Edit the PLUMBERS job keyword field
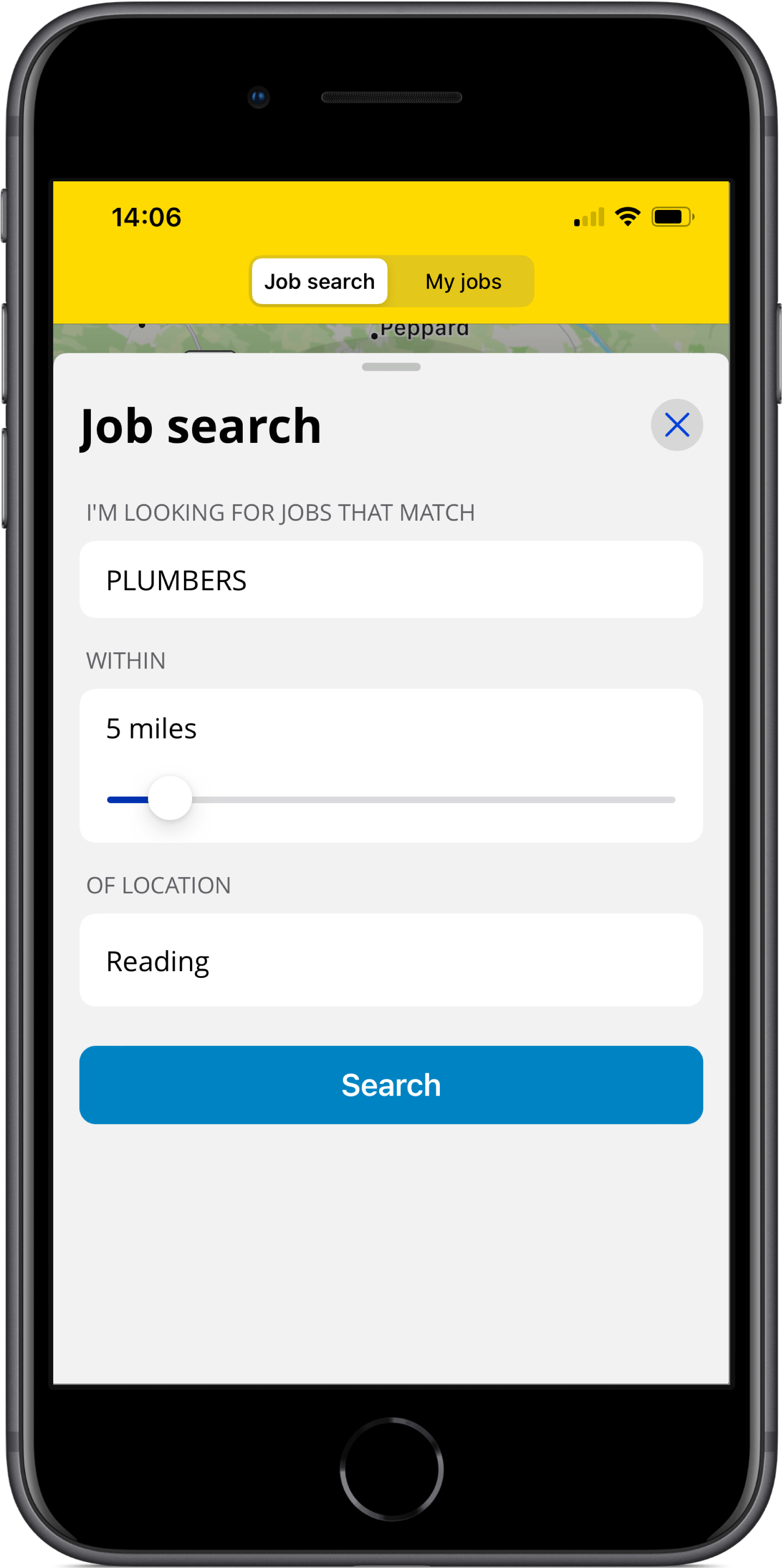This screenshot has width=782, height=1568. [x=391, y=580]
